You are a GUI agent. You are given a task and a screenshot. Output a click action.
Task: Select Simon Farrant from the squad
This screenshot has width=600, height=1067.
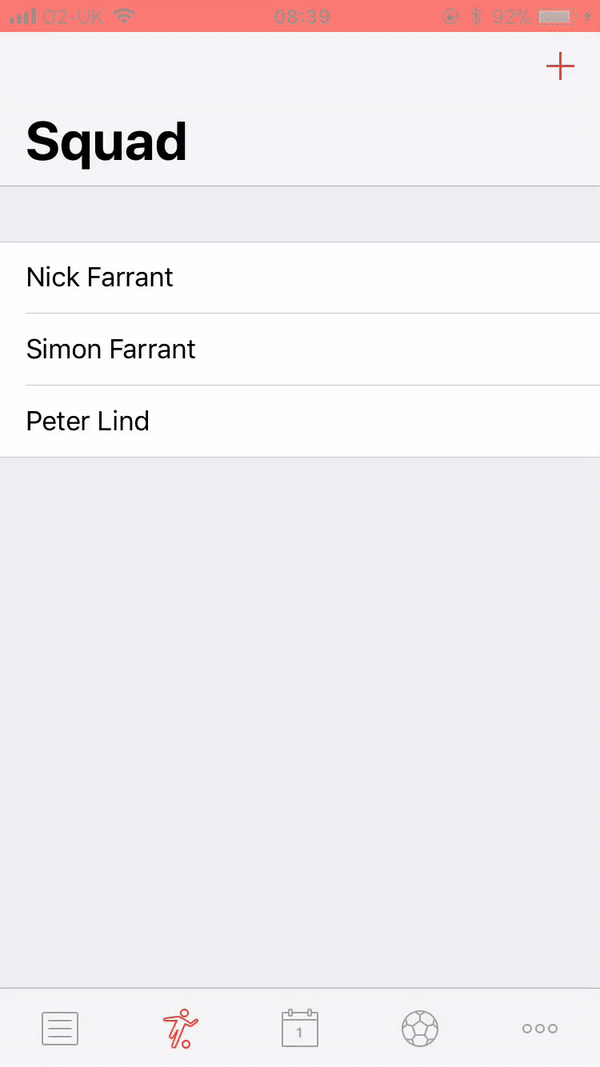[x=300, y=350]
